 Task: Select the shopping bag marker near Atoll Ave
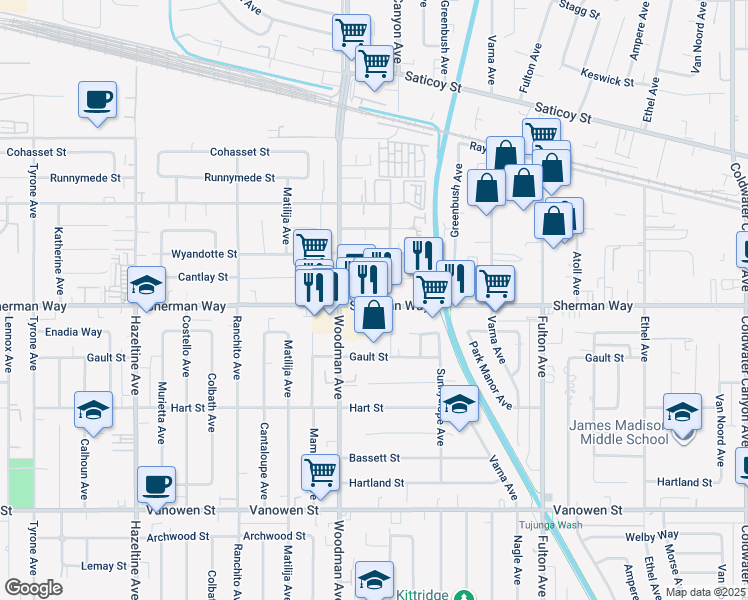(x=554, y=222)
